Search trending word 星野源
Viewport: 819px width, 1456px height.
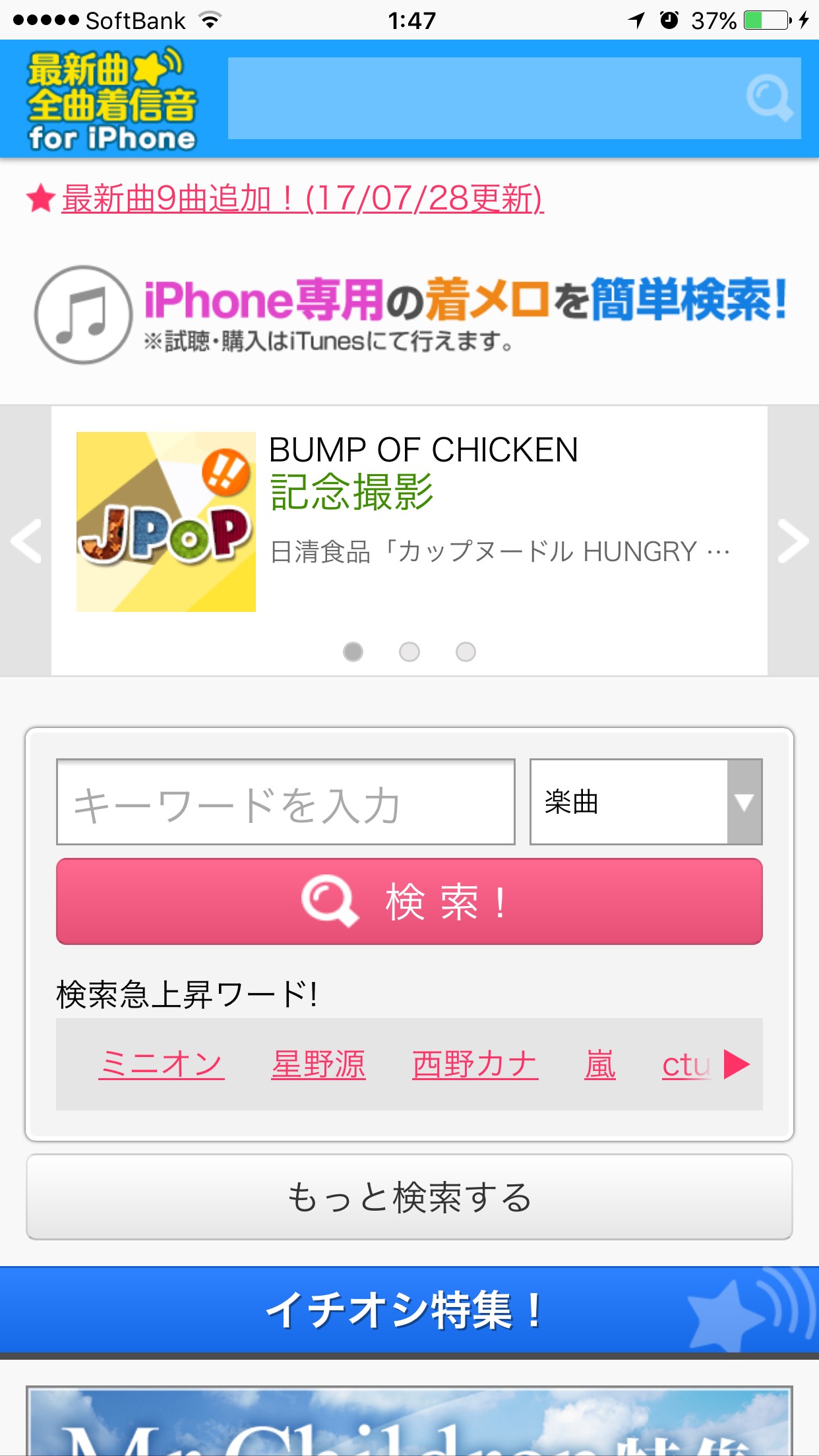318,1064
